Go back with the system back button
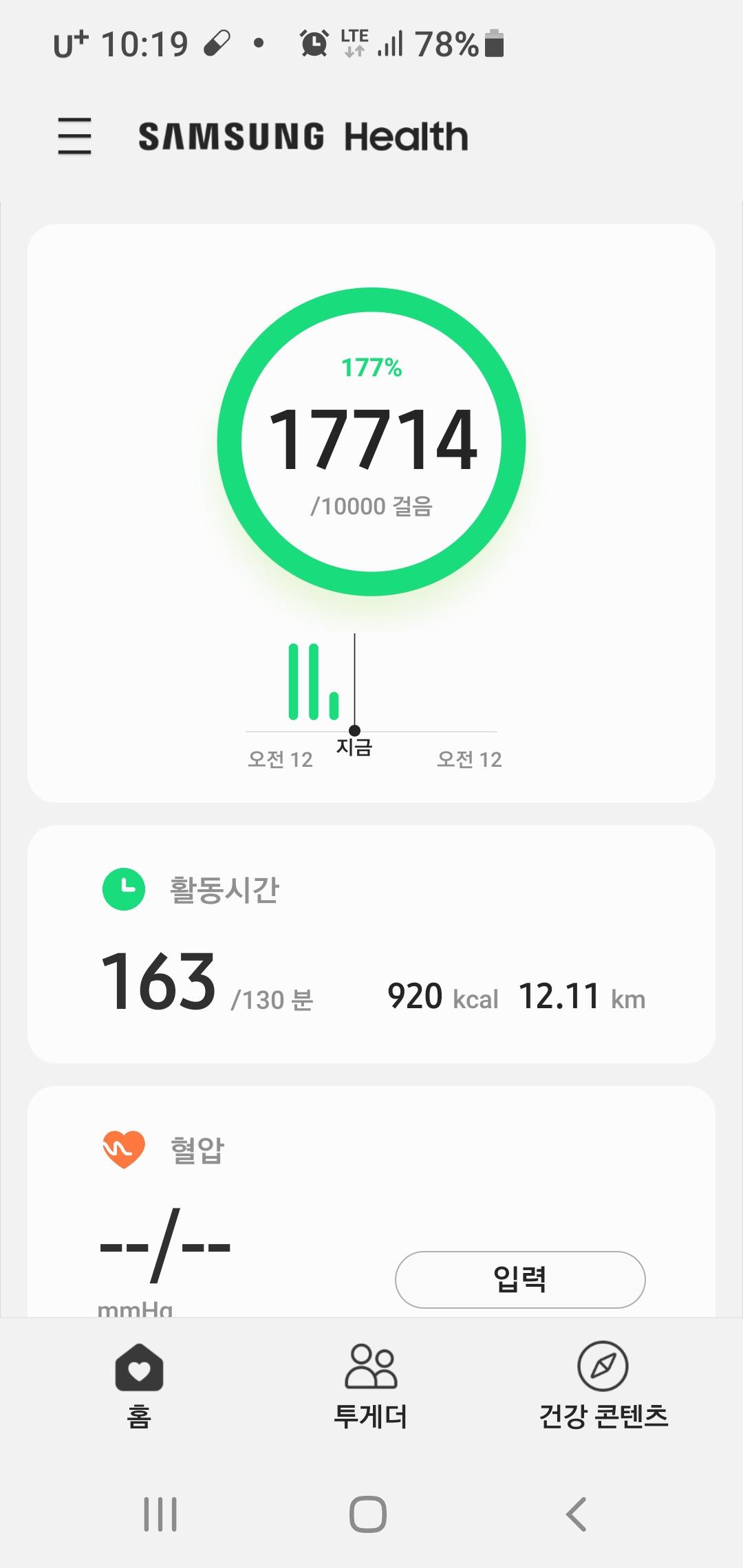This screenshot has width=743, height=1568. point(576,1514)
